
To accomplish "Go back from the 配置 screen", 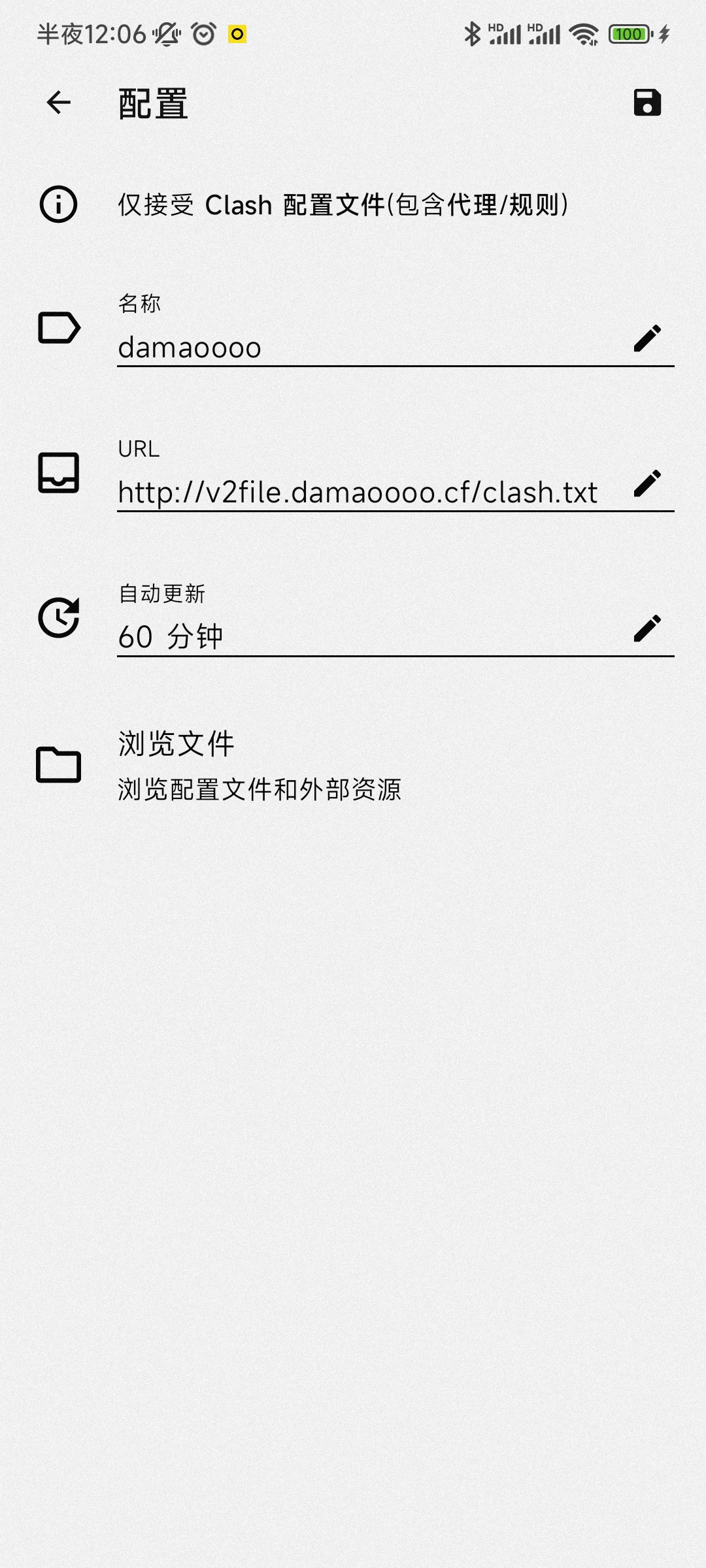I will (x=59, y=103).
